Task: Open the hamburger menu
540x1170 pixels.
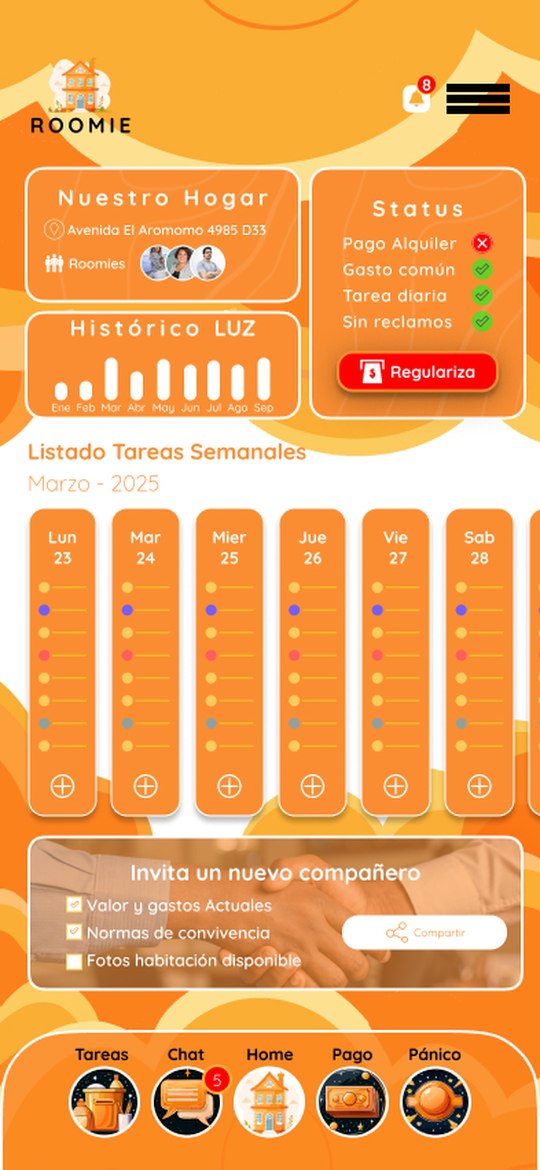Action: tap(478, 98)
